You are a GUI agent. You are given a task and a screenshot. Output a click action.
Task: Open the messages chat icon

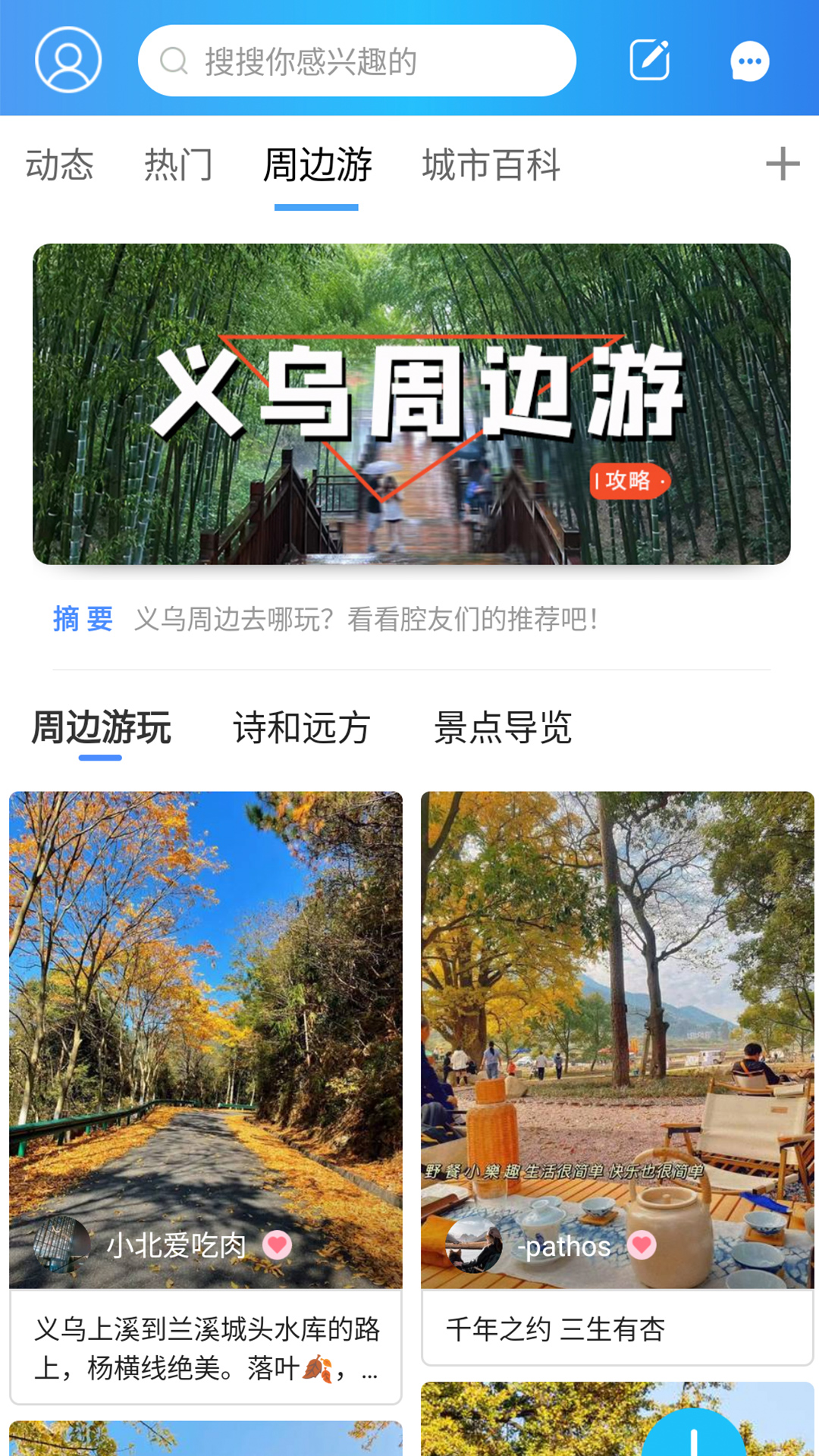click(748, 59)
